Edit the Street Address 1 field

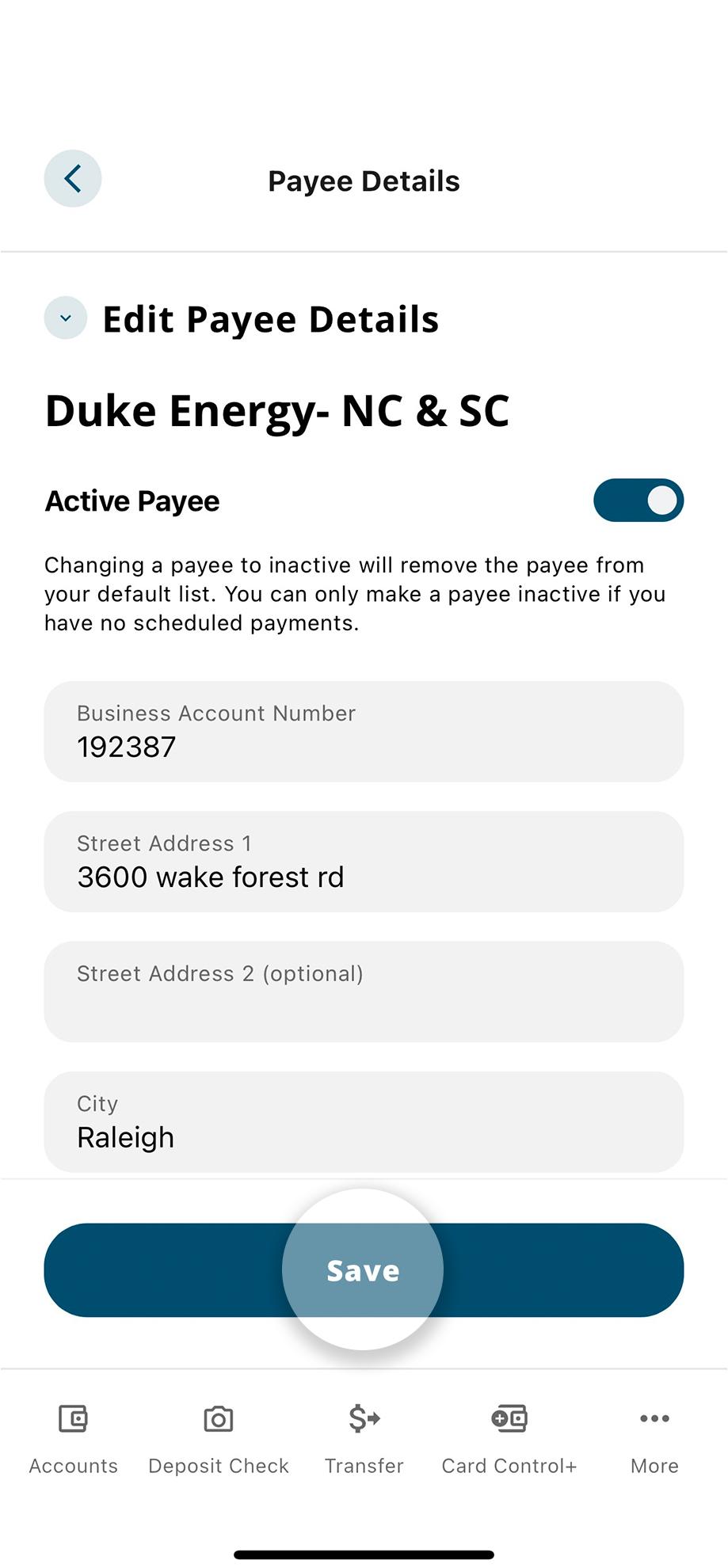[364, 862]
